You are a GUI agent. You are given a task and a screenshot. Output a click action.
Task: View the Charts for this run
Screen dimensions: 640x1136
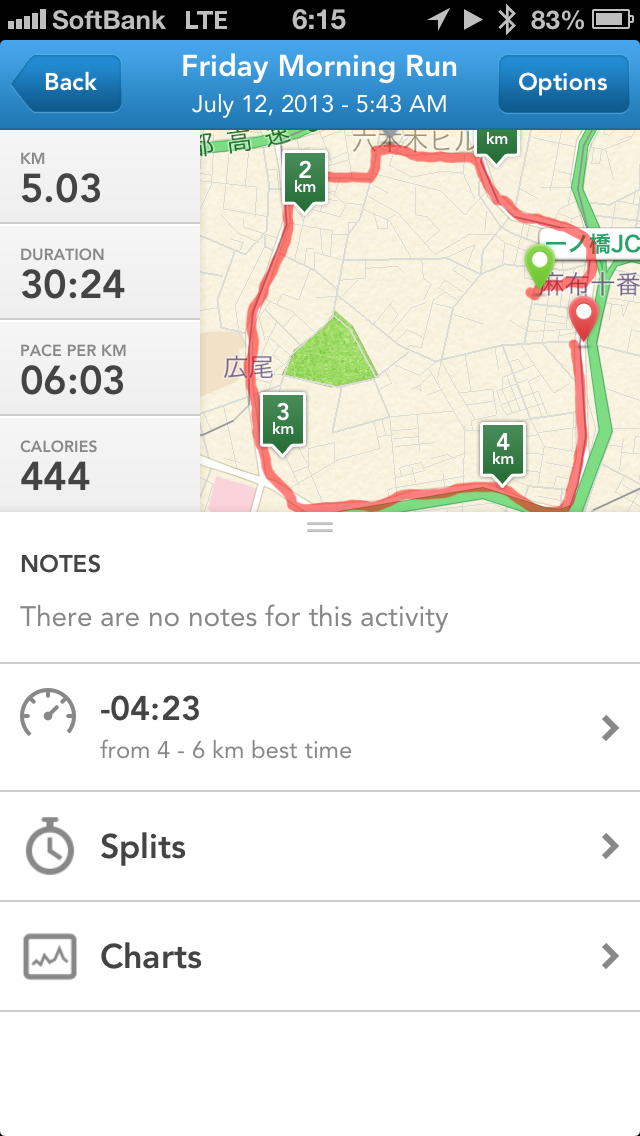320,956
